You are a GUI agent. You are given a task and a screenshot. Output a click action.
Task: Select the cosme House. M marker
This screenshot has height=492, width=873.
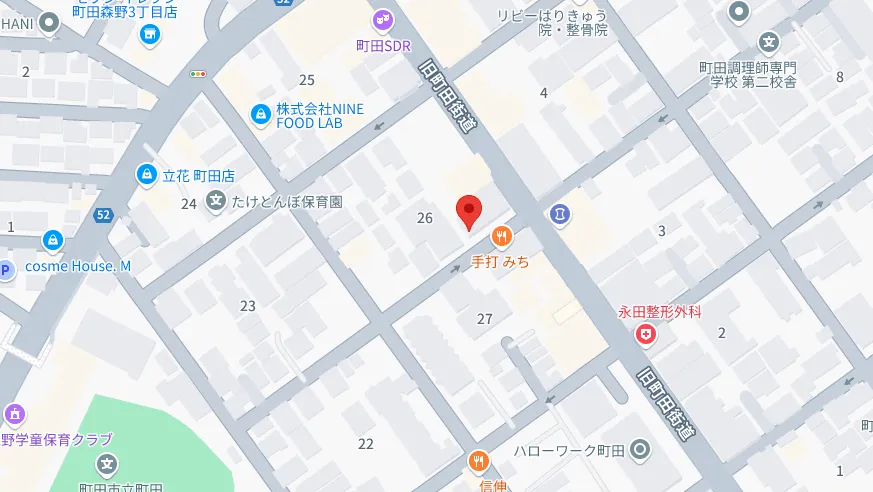52,241
